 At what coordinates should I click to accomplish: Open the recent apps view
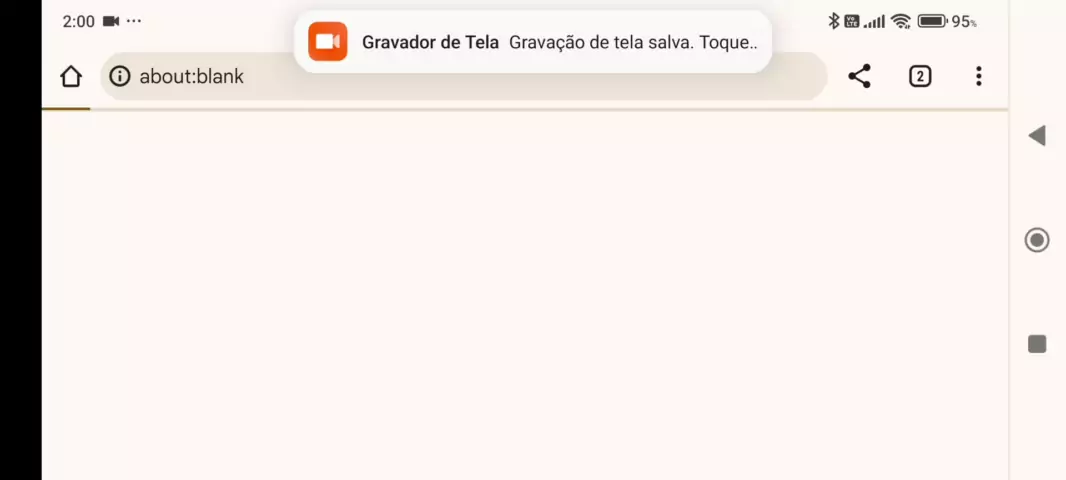(1037, 344)
